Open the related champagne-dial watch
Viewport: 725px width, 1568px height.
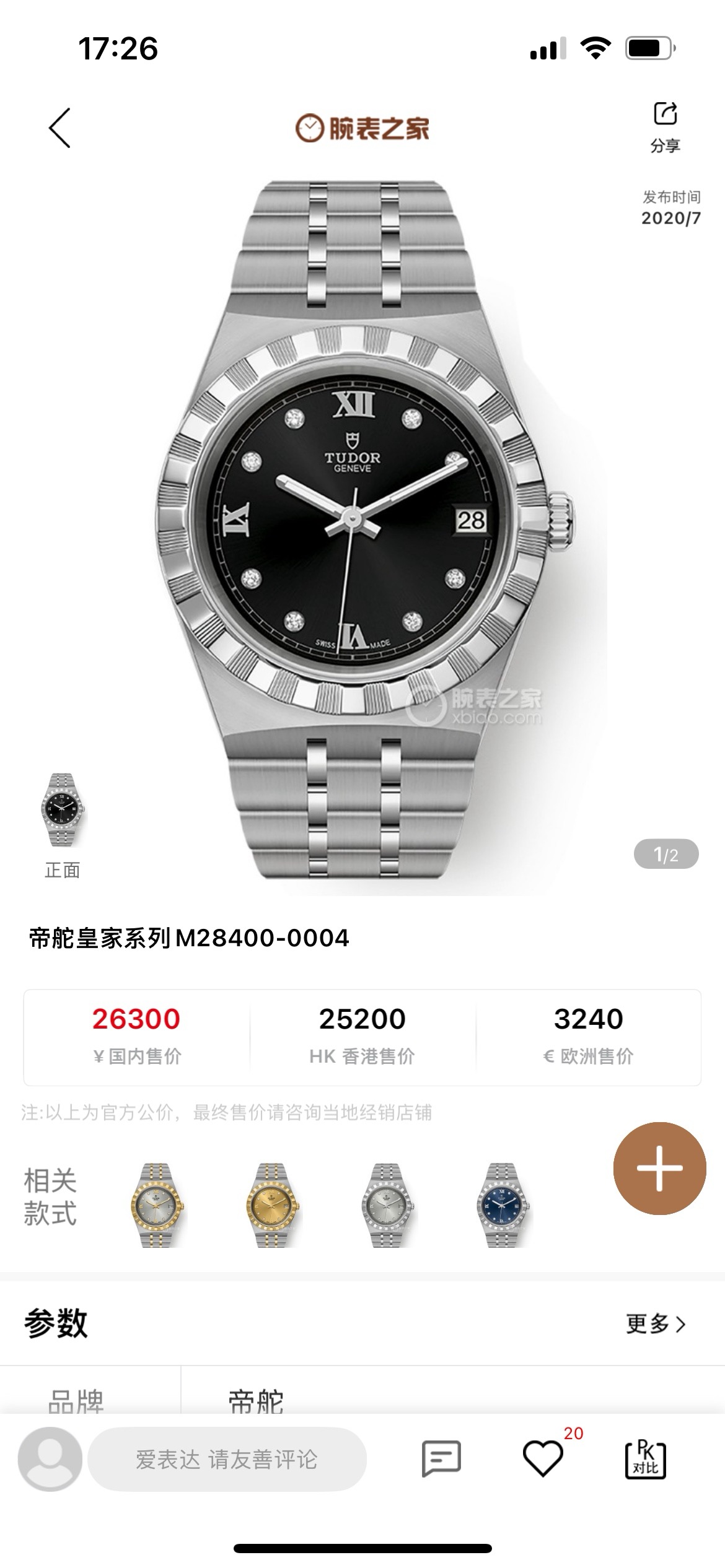coord(272,1205)
